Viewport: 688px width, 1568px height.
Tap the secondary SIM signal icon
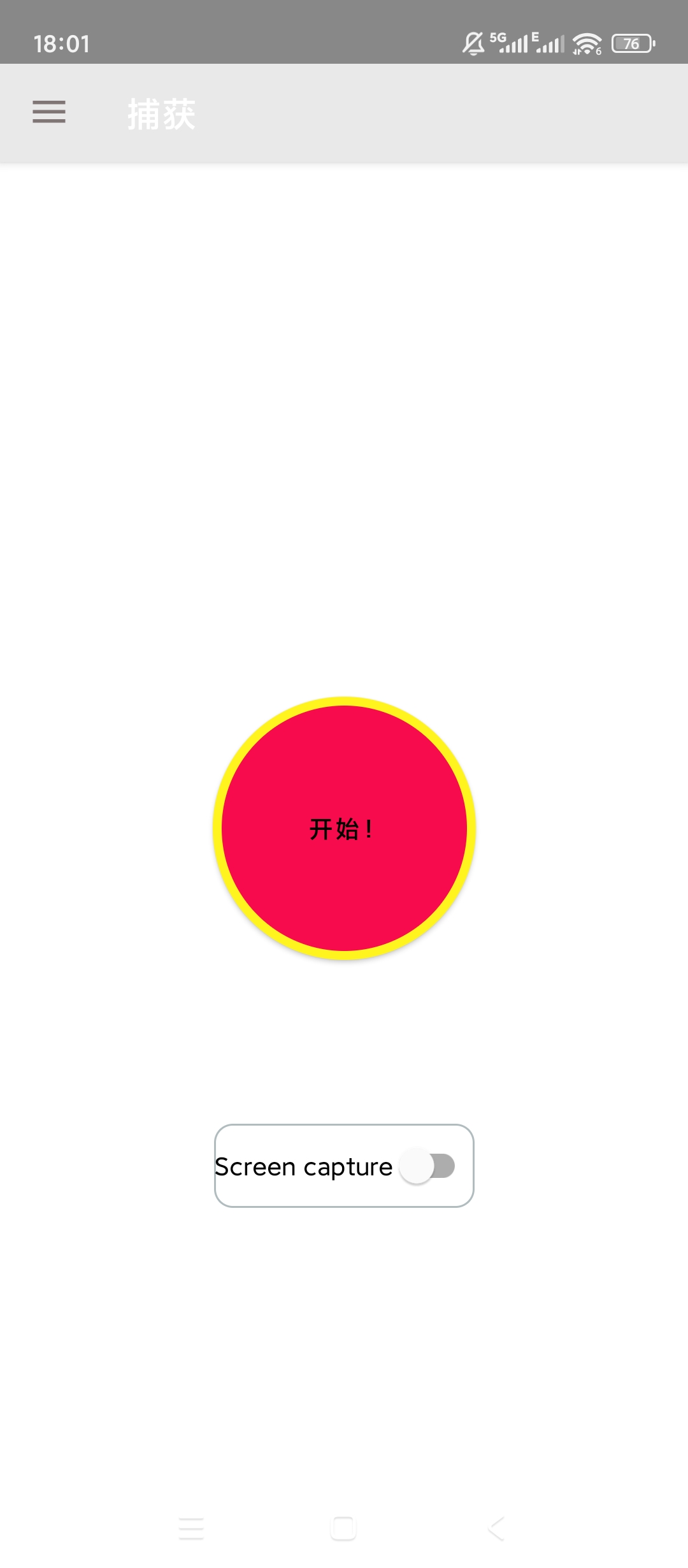pyautogui.click(x=548, y=43)
